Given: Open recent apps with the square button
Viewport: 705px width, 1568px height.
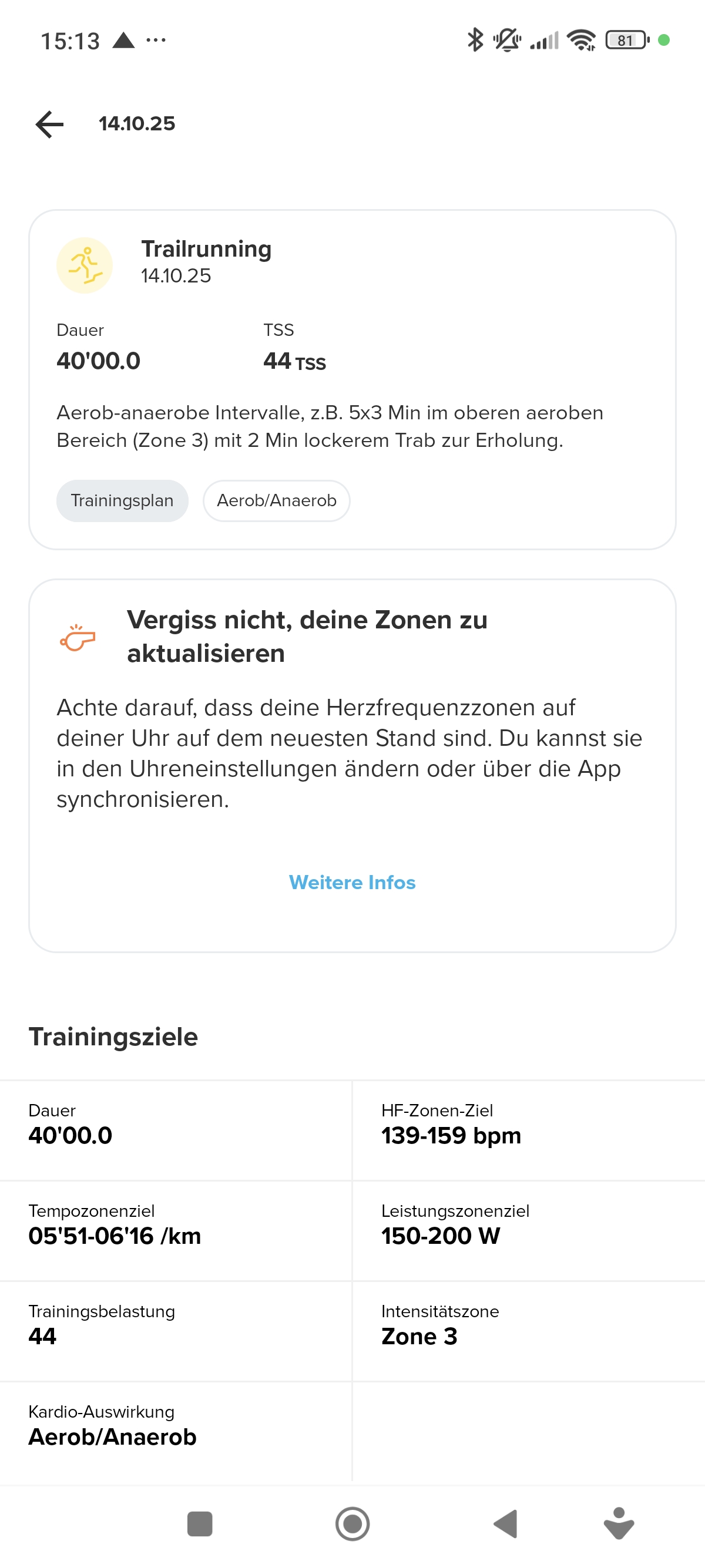Looking at the screenshot, I should pyautogui.click(x=200, y=1524).
